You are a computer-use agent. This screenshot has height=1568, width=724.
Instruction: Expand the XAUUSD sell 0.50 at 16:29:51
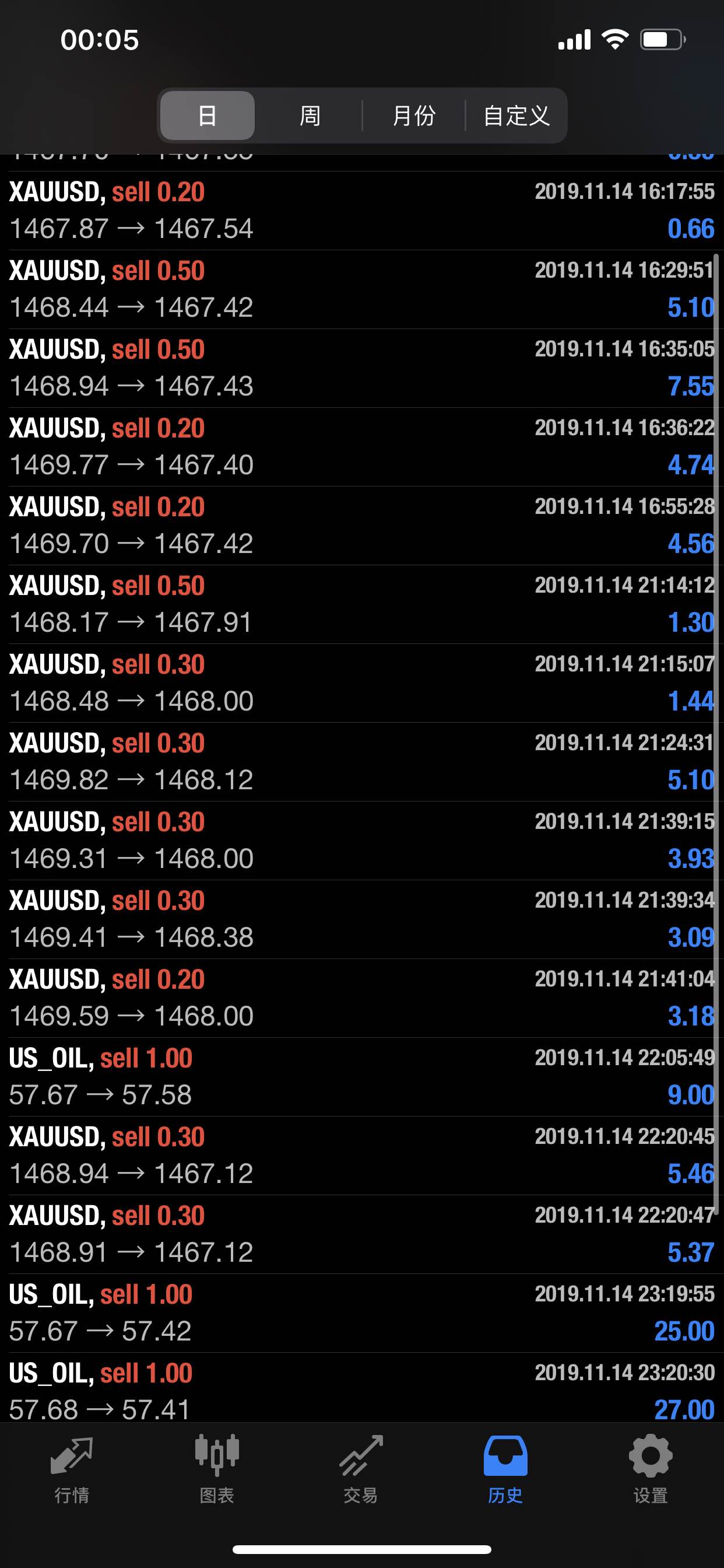tap(362, 289)
